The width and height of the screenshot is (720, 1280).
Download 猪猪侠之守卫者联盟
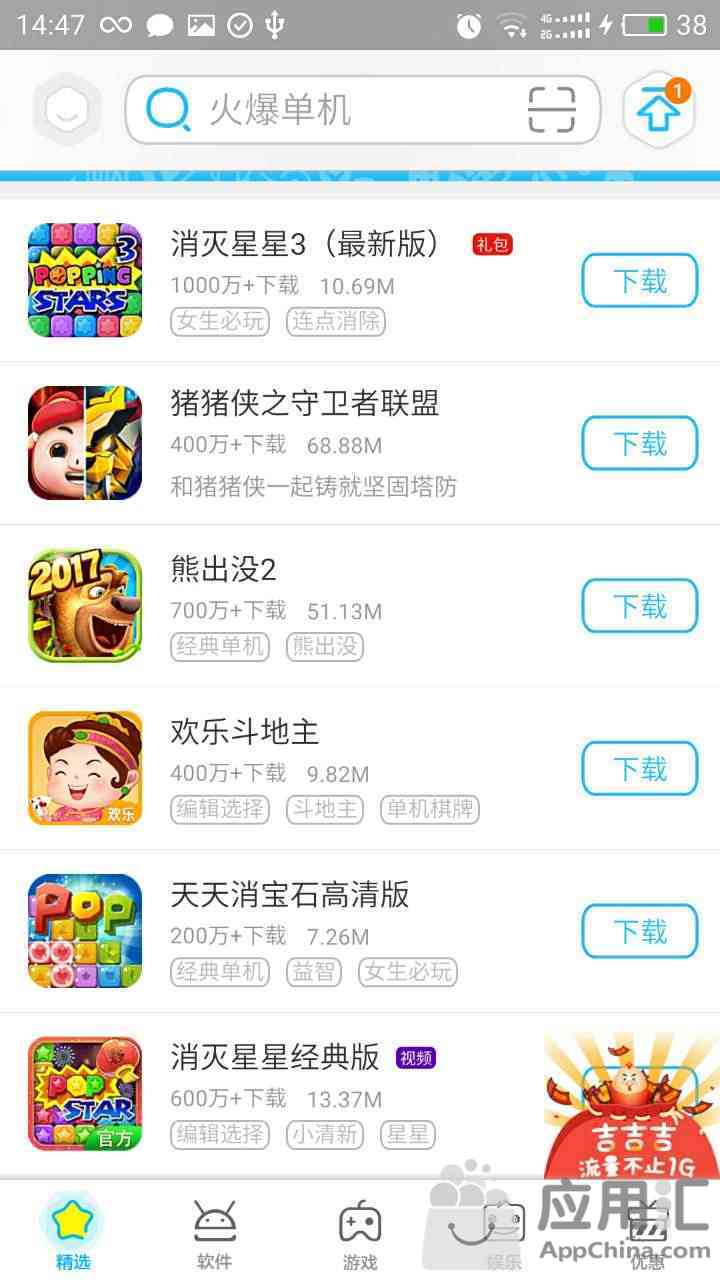(x=639, y=444)
